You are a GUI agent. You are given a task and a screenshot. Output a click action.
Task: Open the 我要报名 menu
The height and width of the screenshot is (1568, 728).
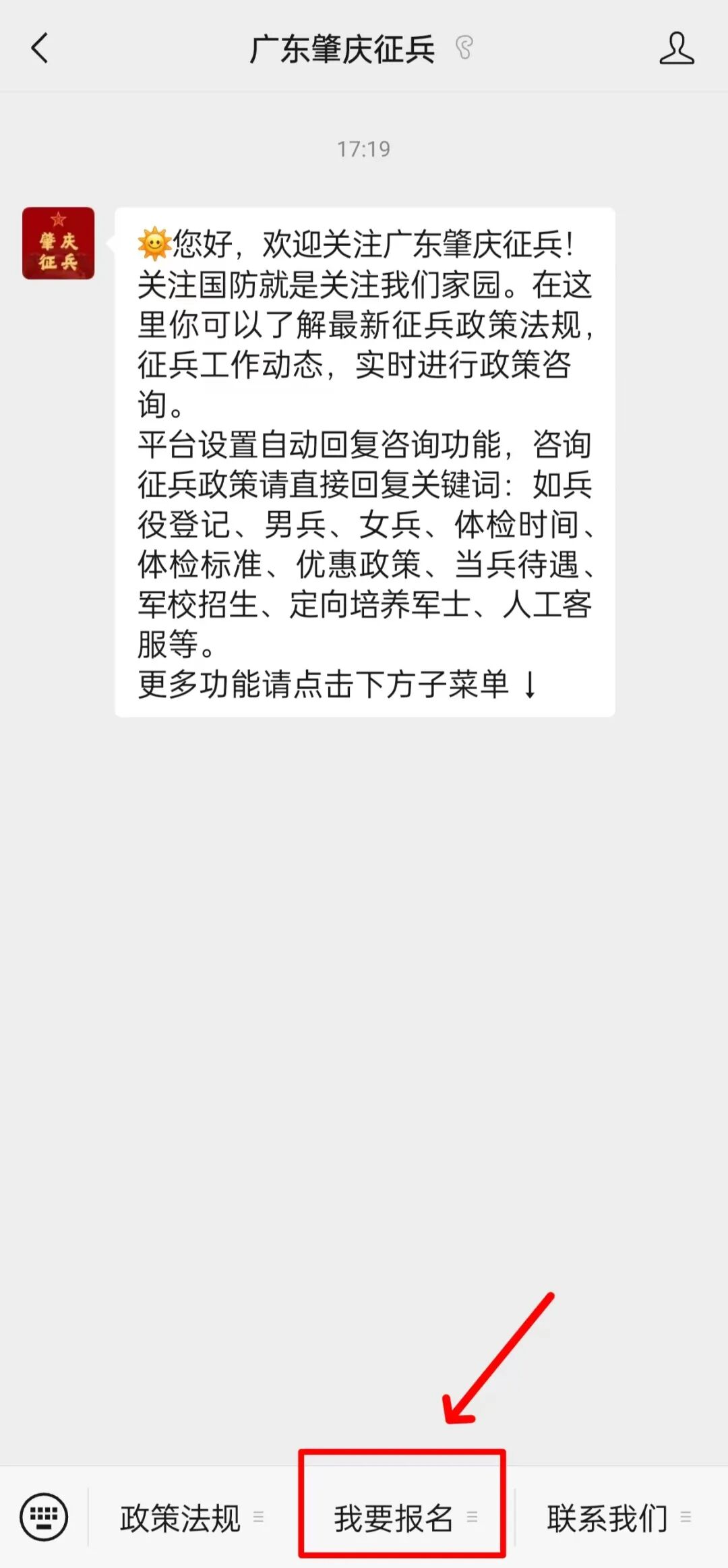(403, 1518)
